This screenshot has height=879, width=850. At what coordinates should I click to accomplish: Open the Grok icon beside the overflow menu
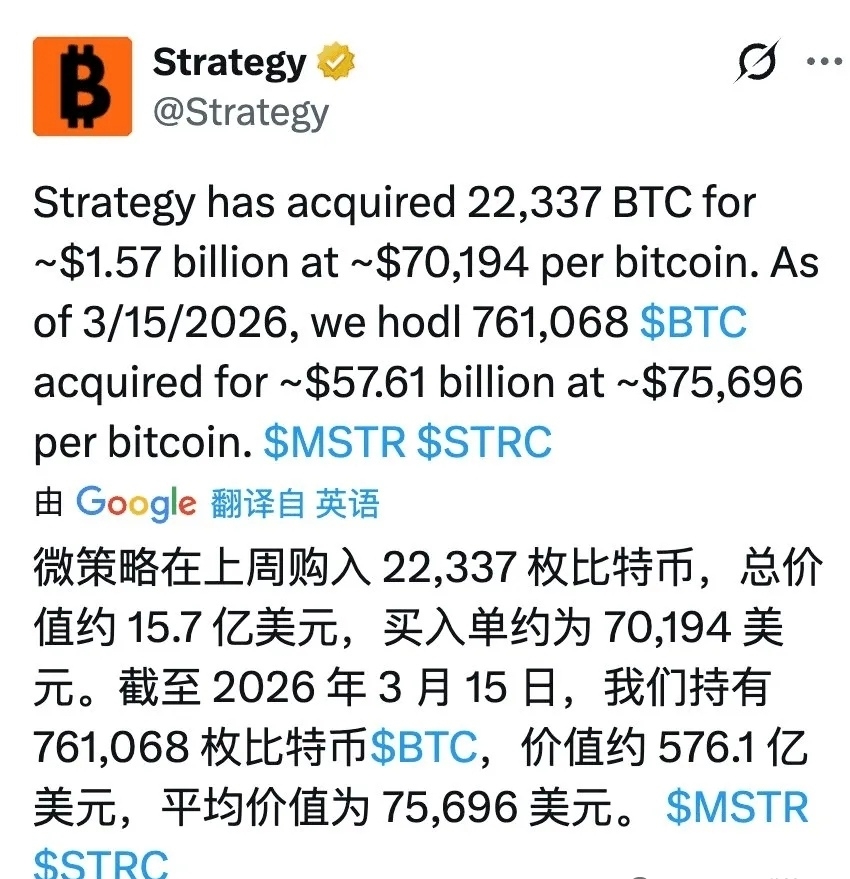tap(756, 63)
